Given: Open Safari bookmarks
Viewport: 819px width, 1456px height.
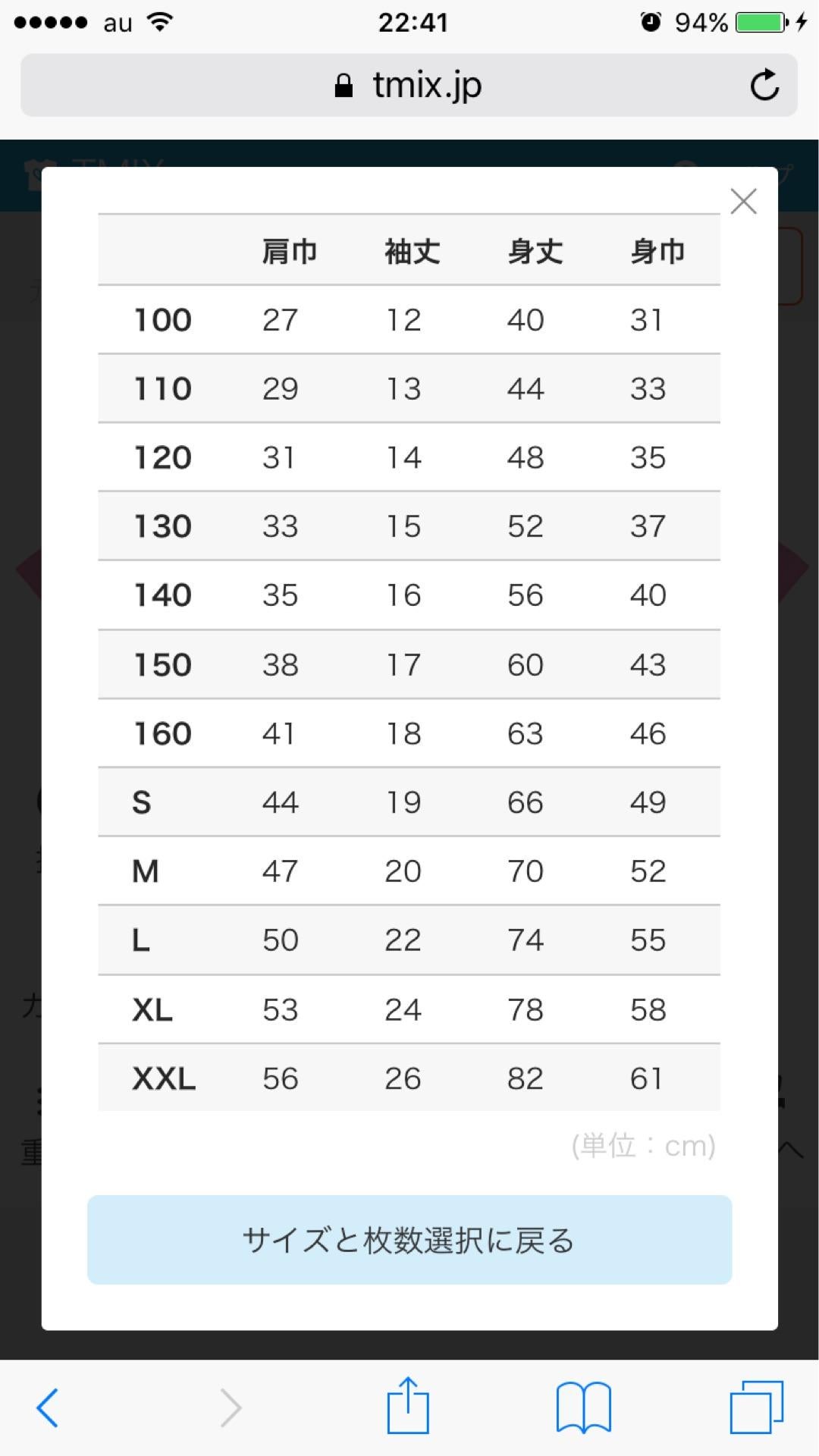Looking at the screenshot, I should (x=583, y=1407).
